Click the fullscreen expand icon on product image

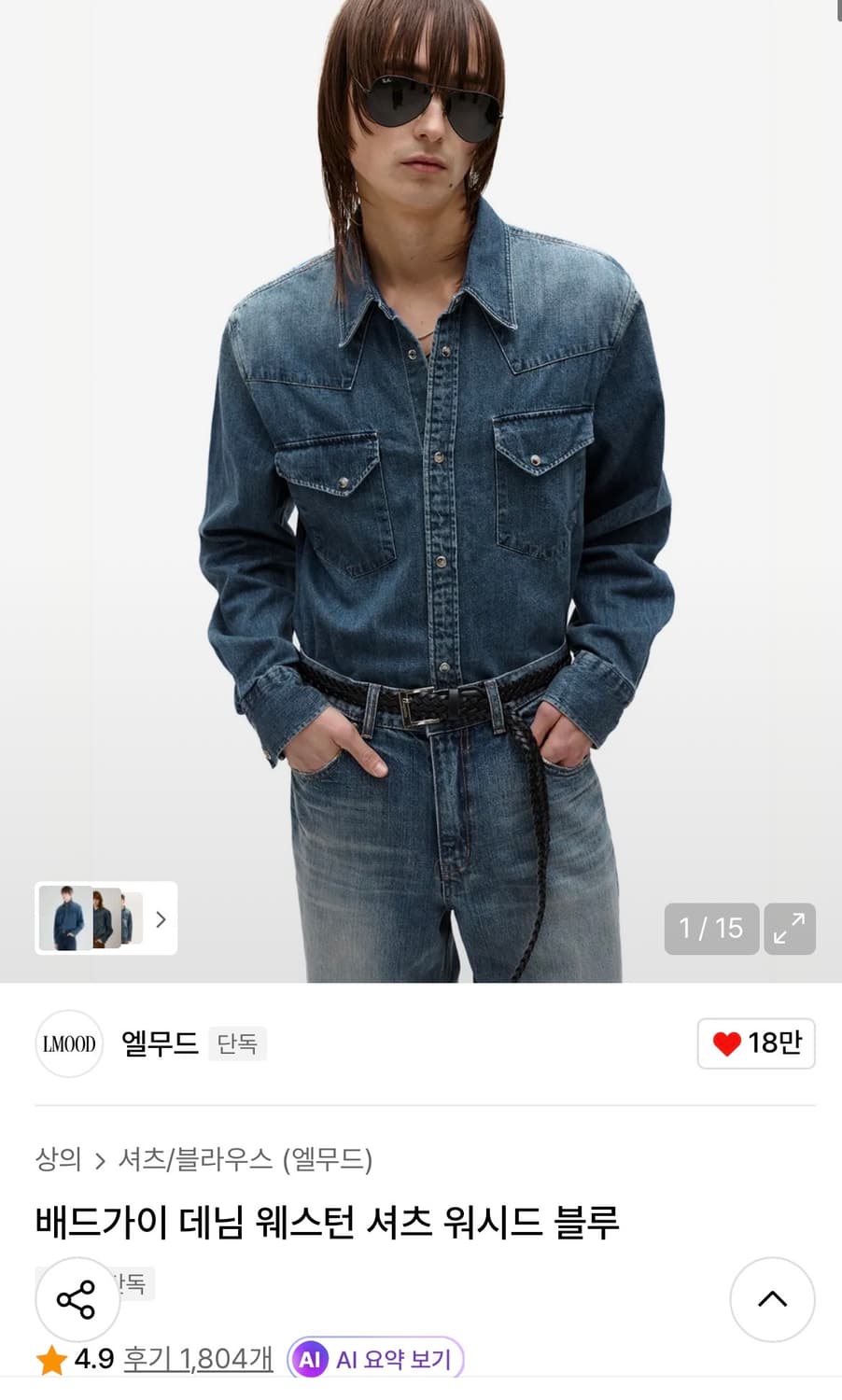789,929
